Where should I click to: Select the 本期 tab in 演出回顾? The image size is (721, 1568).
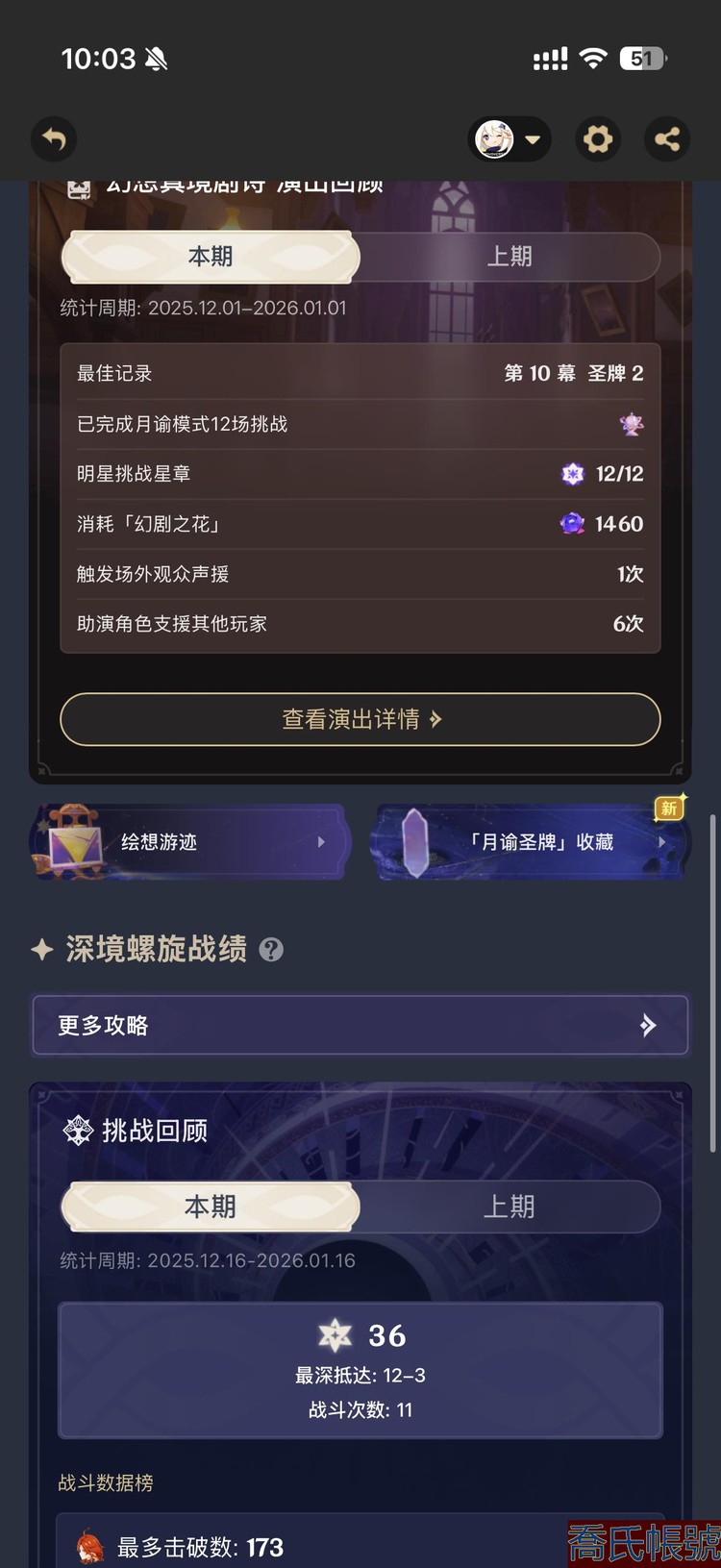click(x=211, y=257)
